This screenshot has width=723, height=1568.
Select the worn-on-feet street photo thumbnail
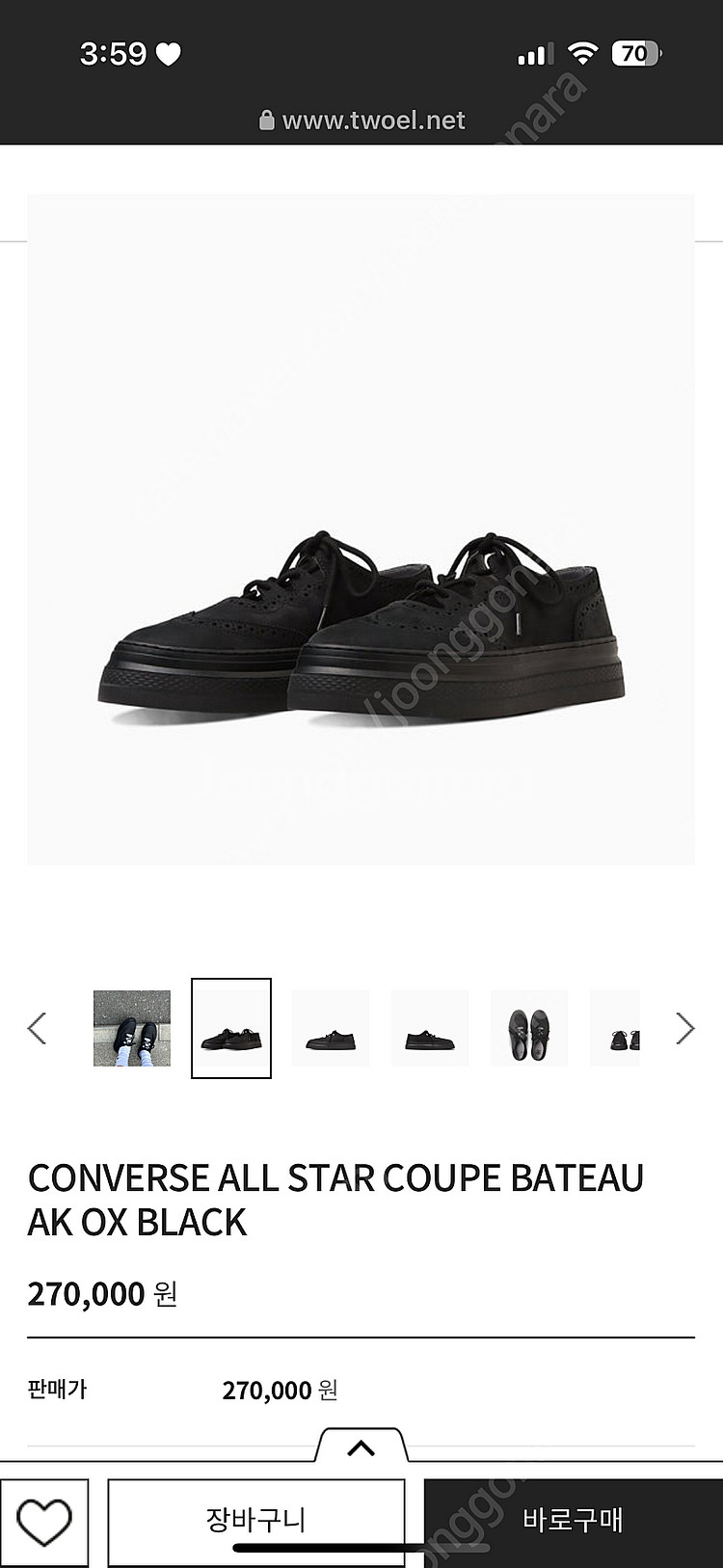click(132, 1028)
